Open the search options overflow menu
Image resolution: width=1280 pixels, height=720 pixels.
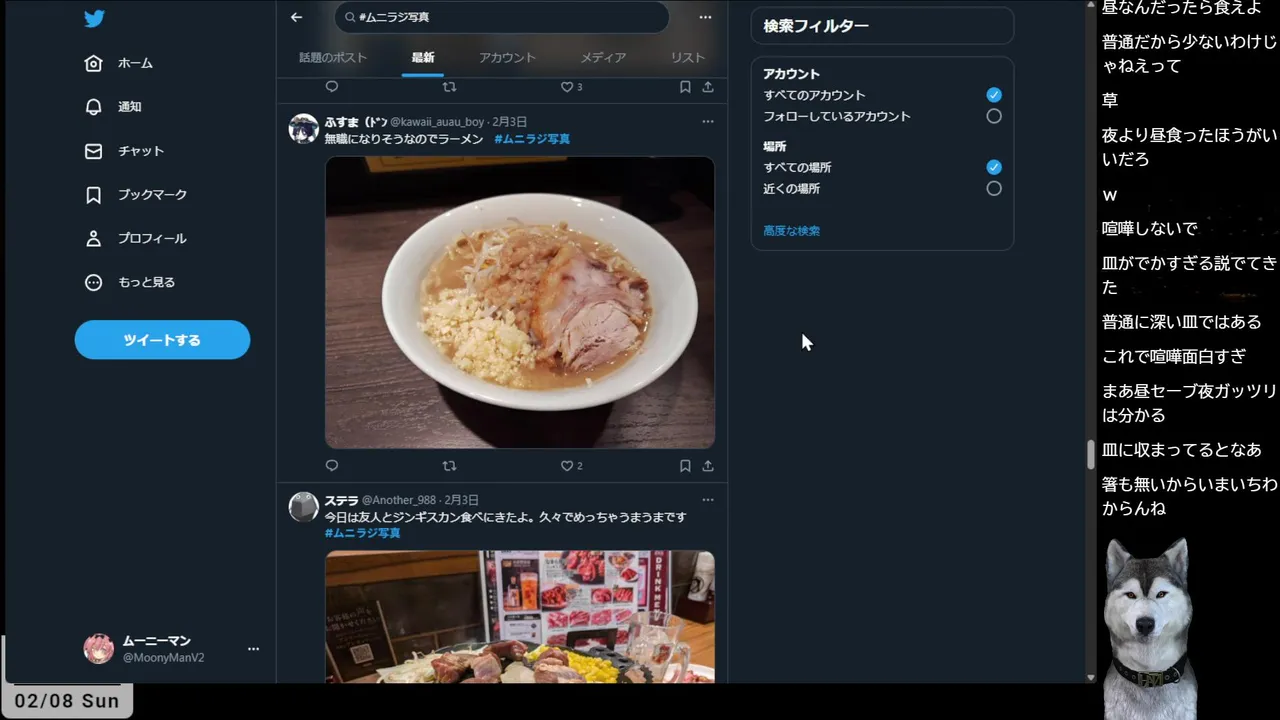pyautogui.click(x=705, y=17)
